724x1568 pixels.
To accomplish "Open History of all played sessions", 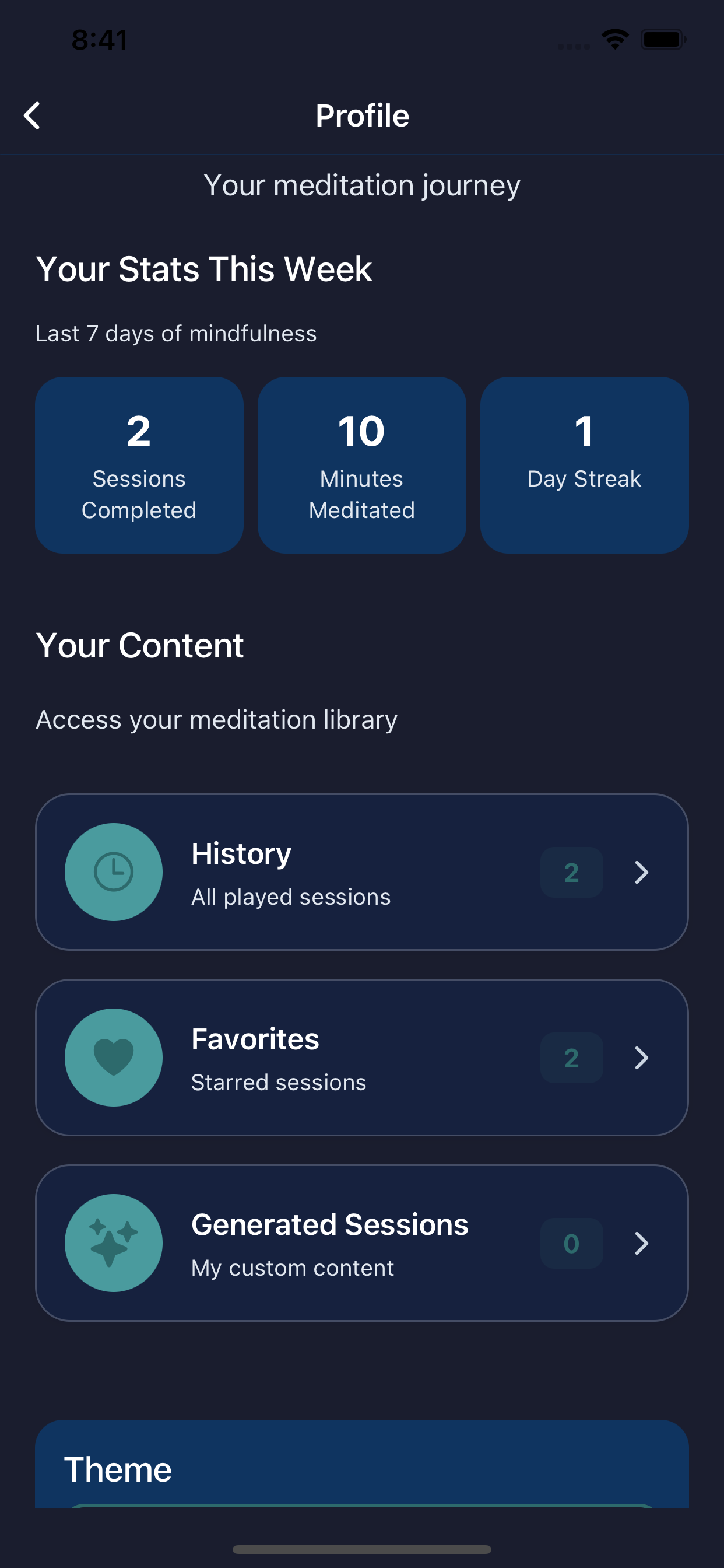I will point(362,871).
